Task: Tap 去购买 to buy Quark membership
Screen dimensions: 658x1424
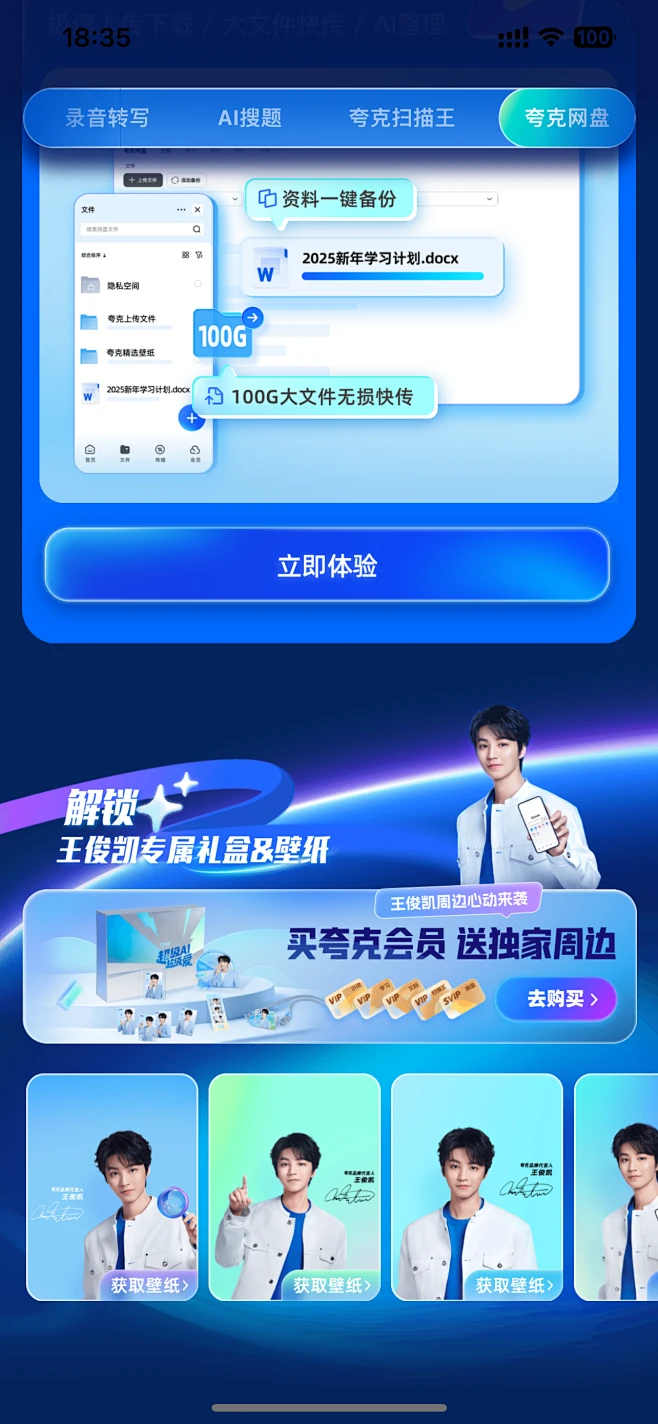Action: click(x=556, y=999)
